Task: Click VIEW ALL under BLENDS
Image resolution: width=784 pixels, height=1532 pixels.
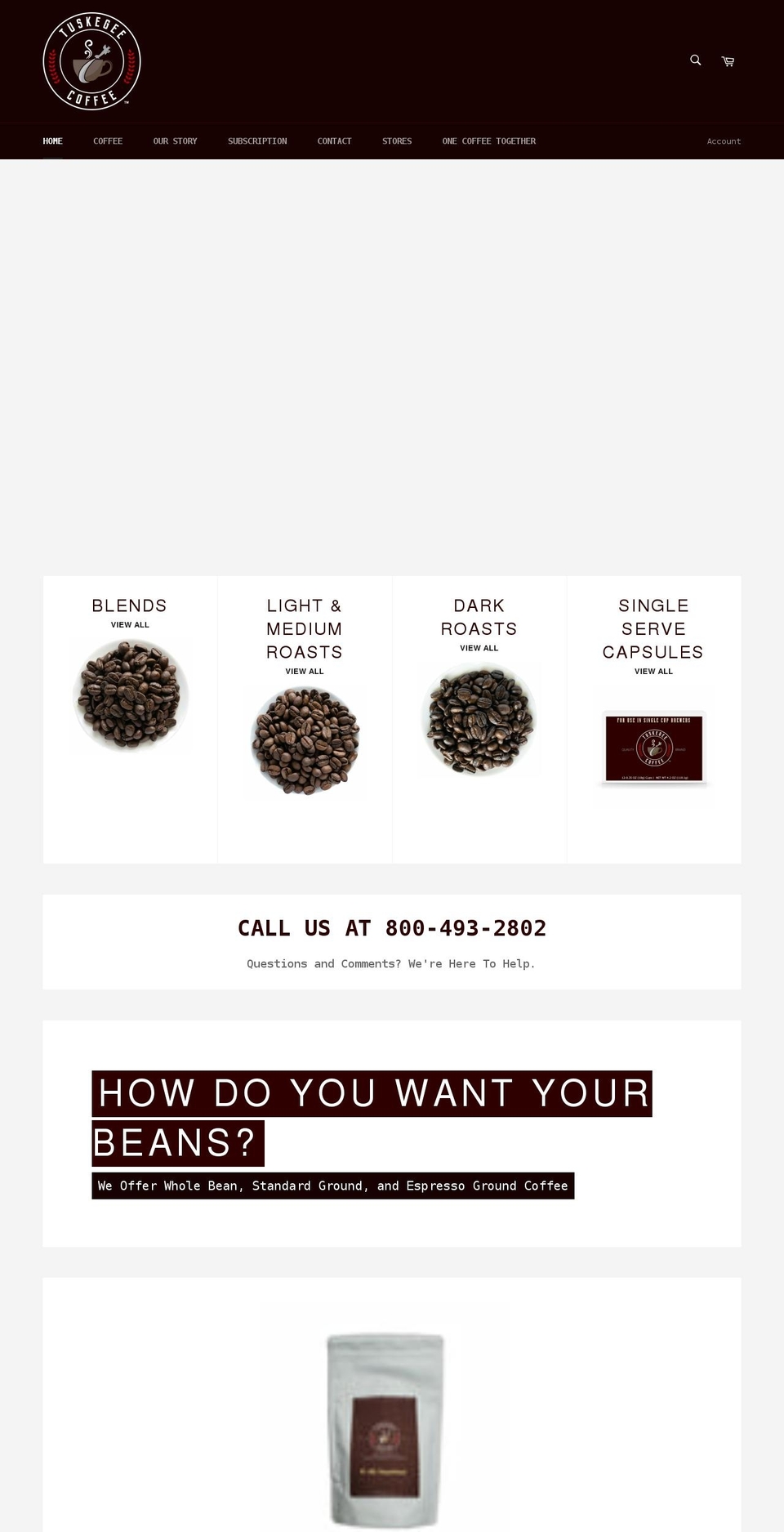Action: pos(130,624)
